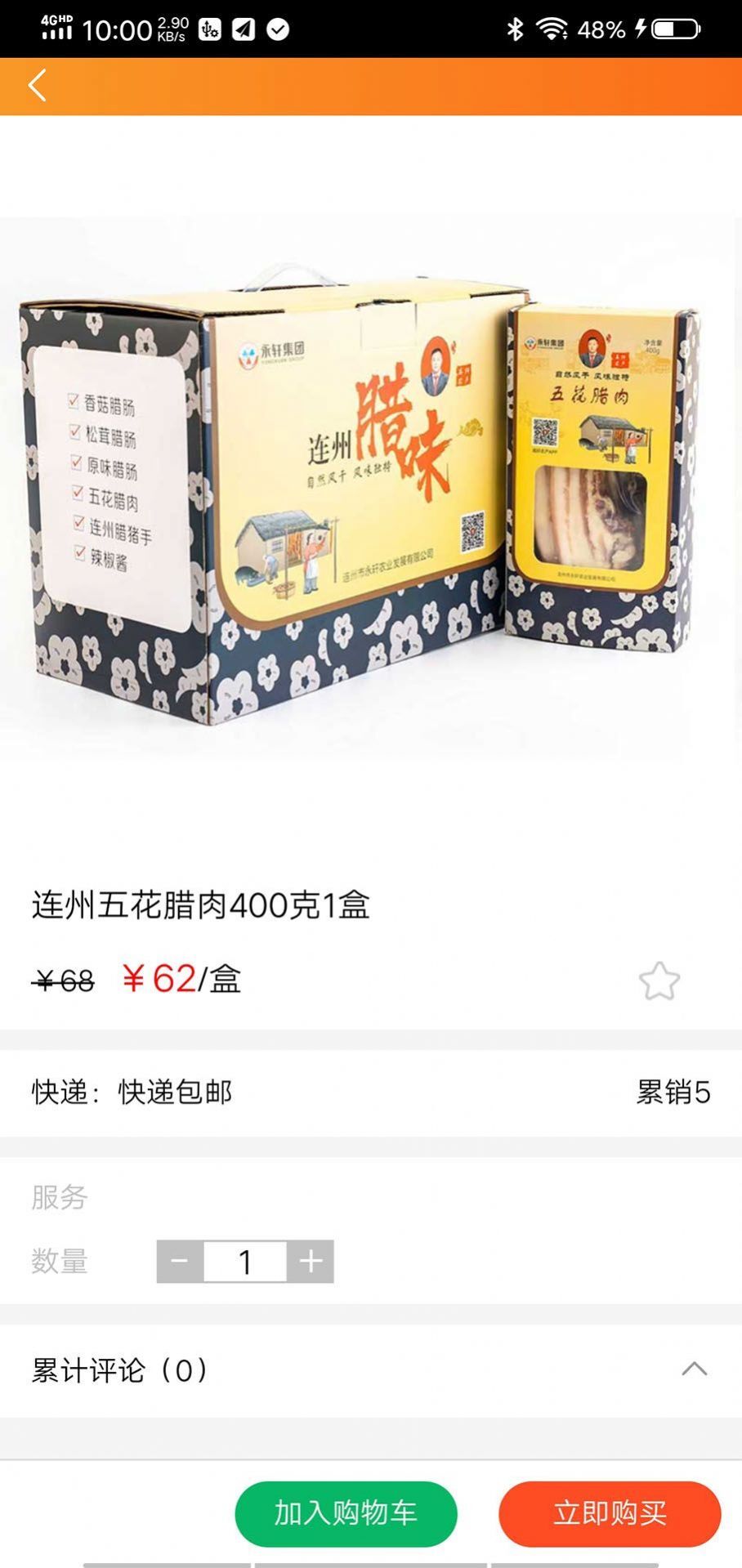
Task: Increase quantity with the plus button
Action: 311,1262
